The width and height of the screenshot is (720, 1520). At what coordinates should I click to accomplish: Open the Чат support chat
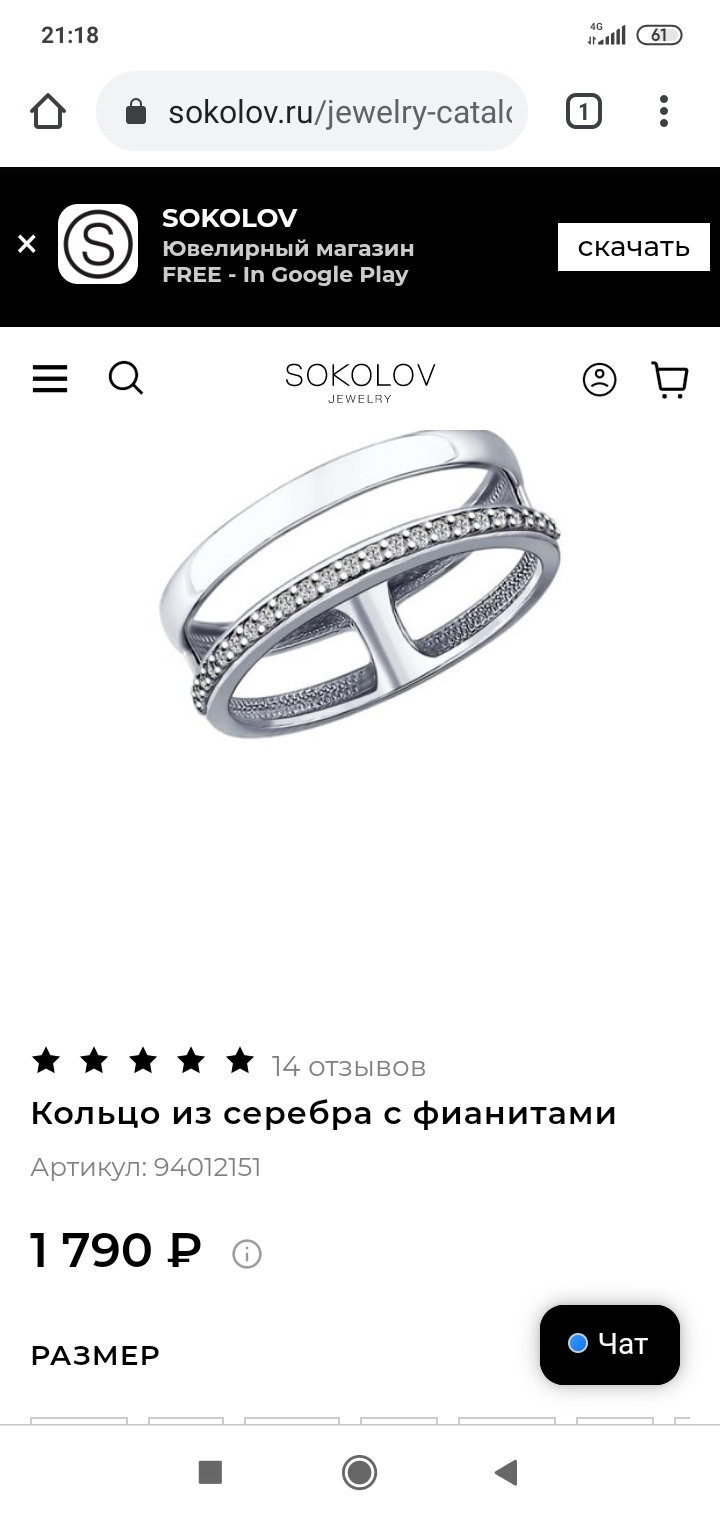609,1344
